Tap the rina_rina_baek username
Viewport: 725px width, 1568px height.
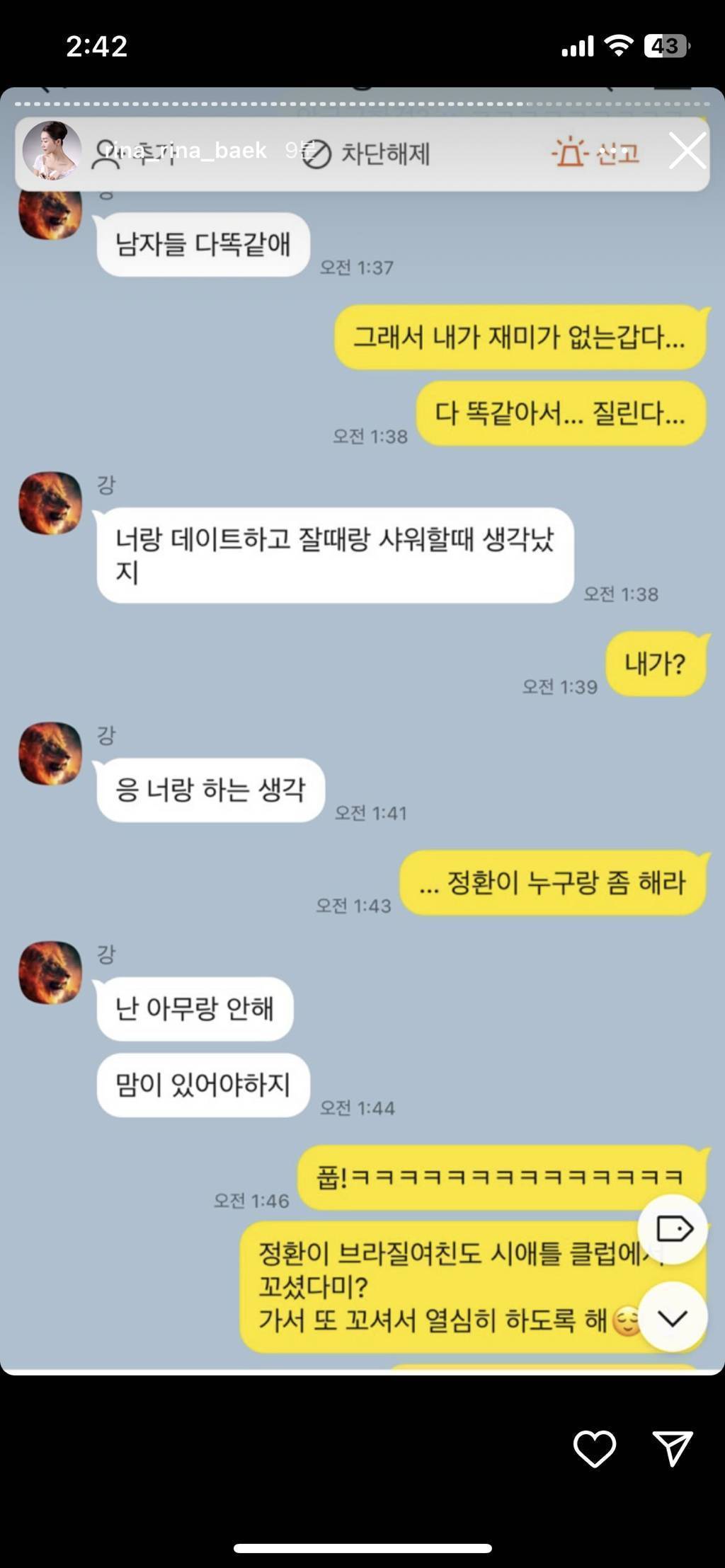(x=186, y=150)
